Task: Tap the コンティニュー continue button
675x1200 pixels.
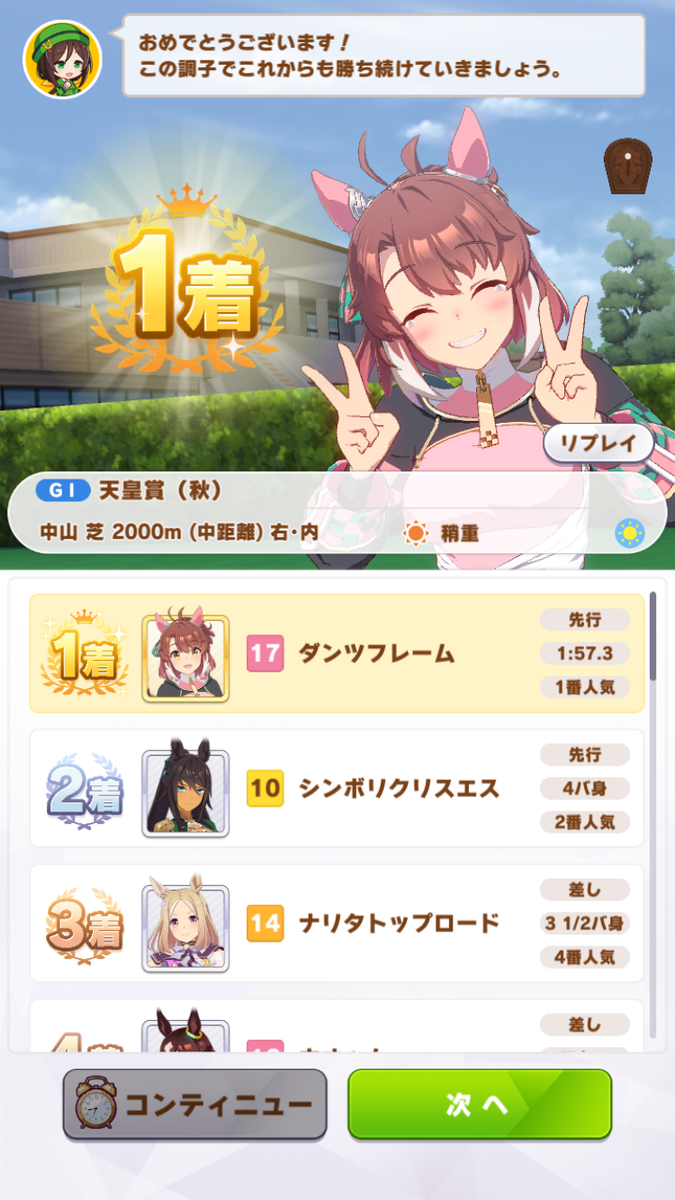Action: [195, 1104]
